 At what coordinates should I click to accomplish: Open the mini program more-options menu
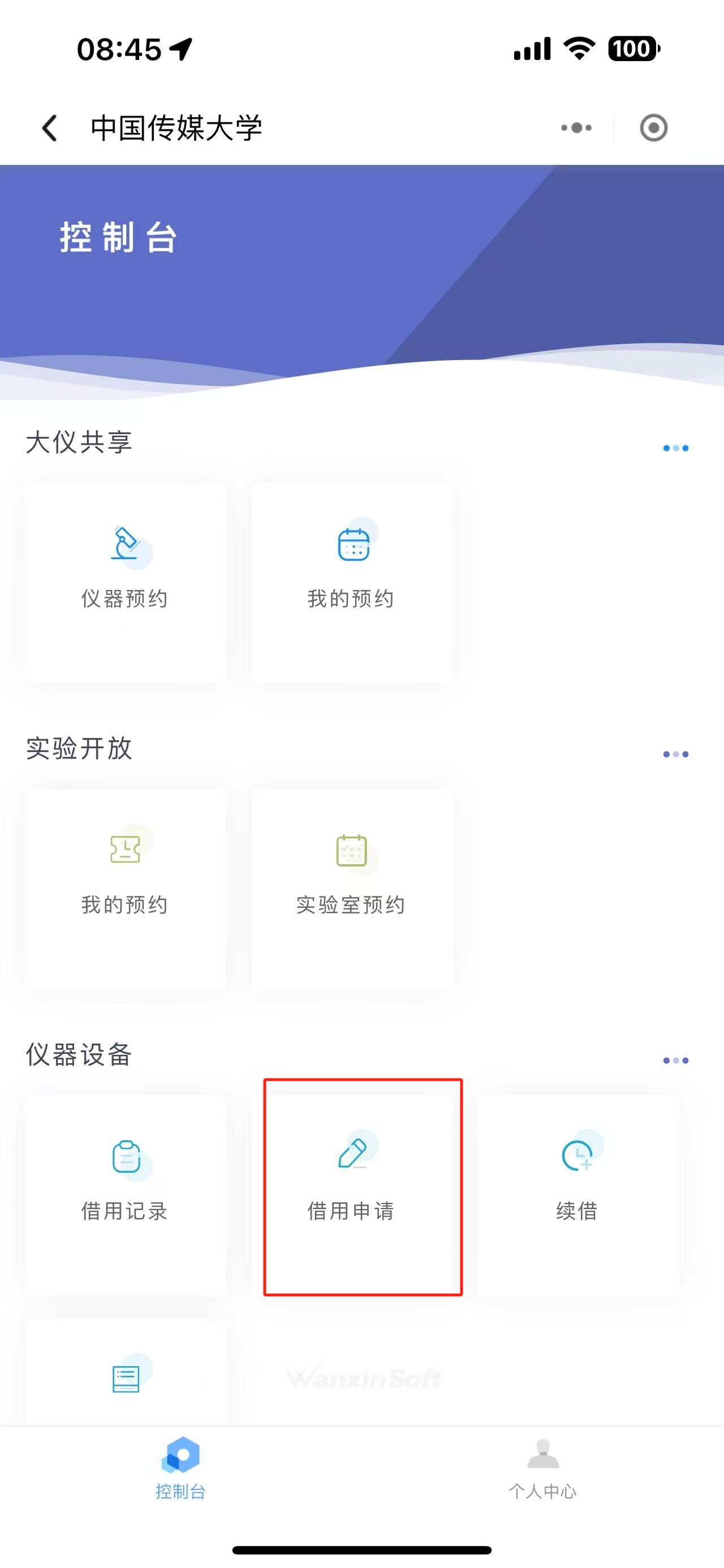tap(576, 128)
